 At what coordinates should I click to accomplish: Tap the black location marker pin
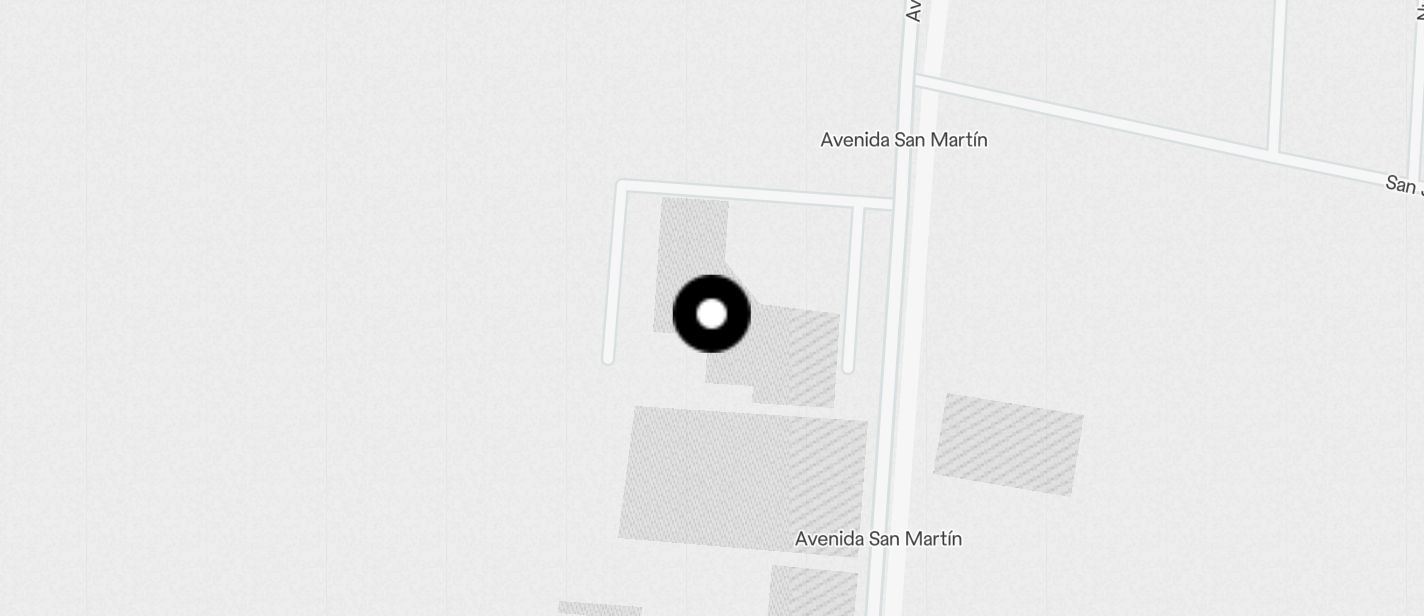711,314
